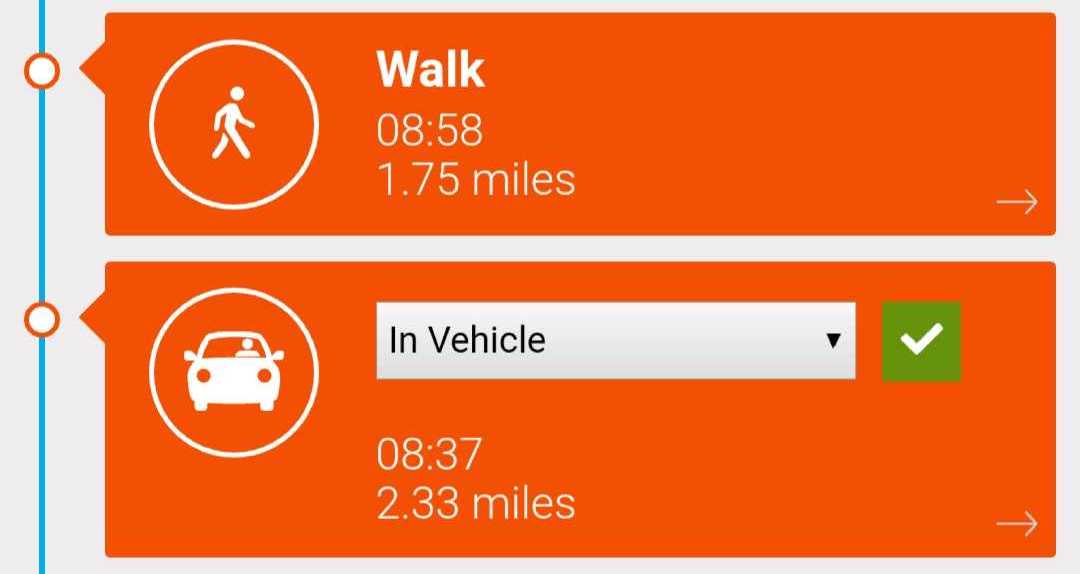
Task: Open details arrow on the 2.33 miles trip
Action: 1016,523
